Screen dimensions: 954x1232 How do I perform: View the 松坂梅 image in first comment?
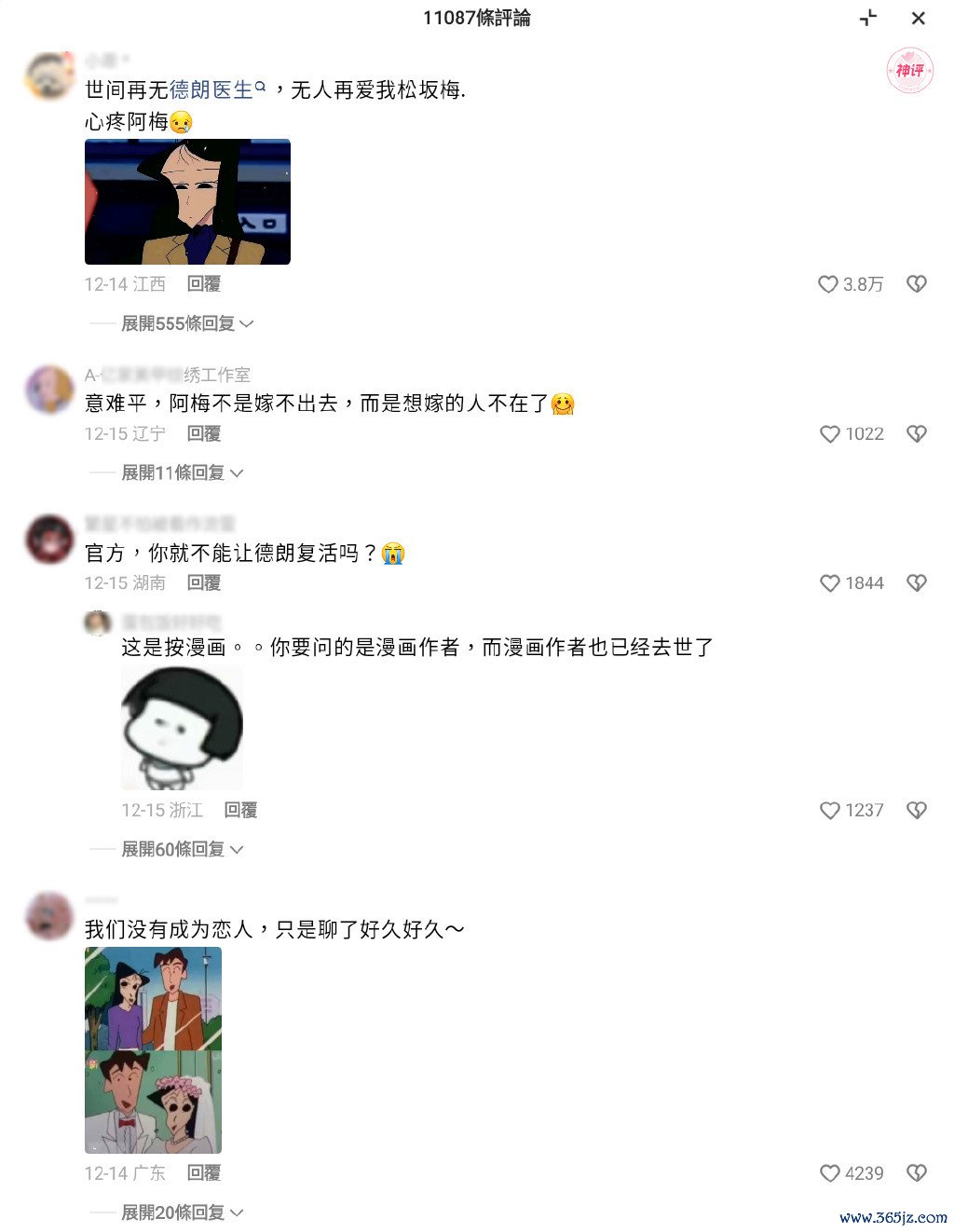(187, 201)
